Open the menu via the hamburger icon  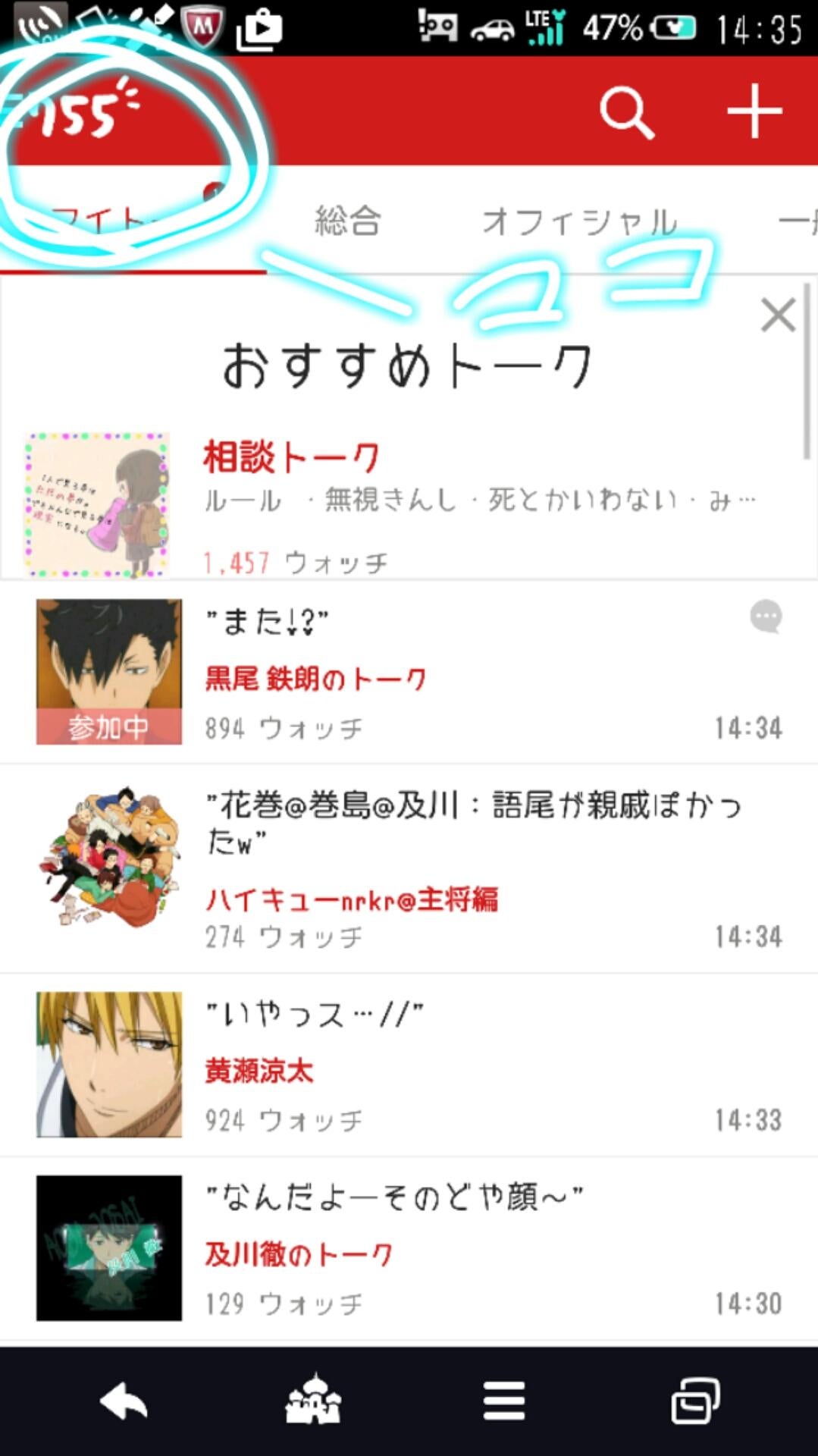coord(503,1401)
